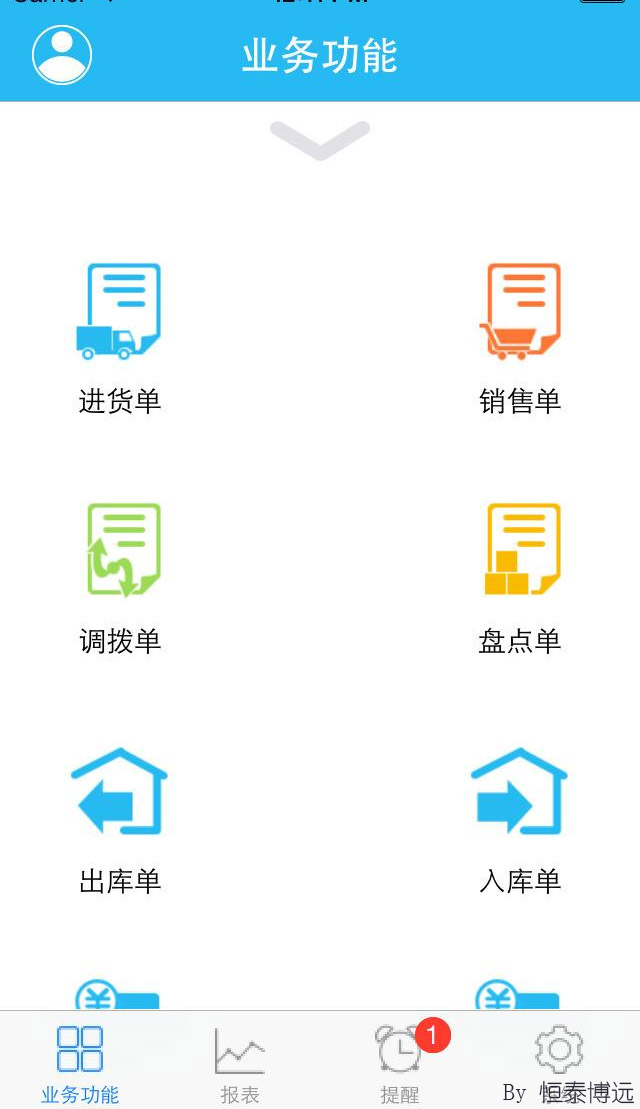Open the user profile avatar

[62, 55]
